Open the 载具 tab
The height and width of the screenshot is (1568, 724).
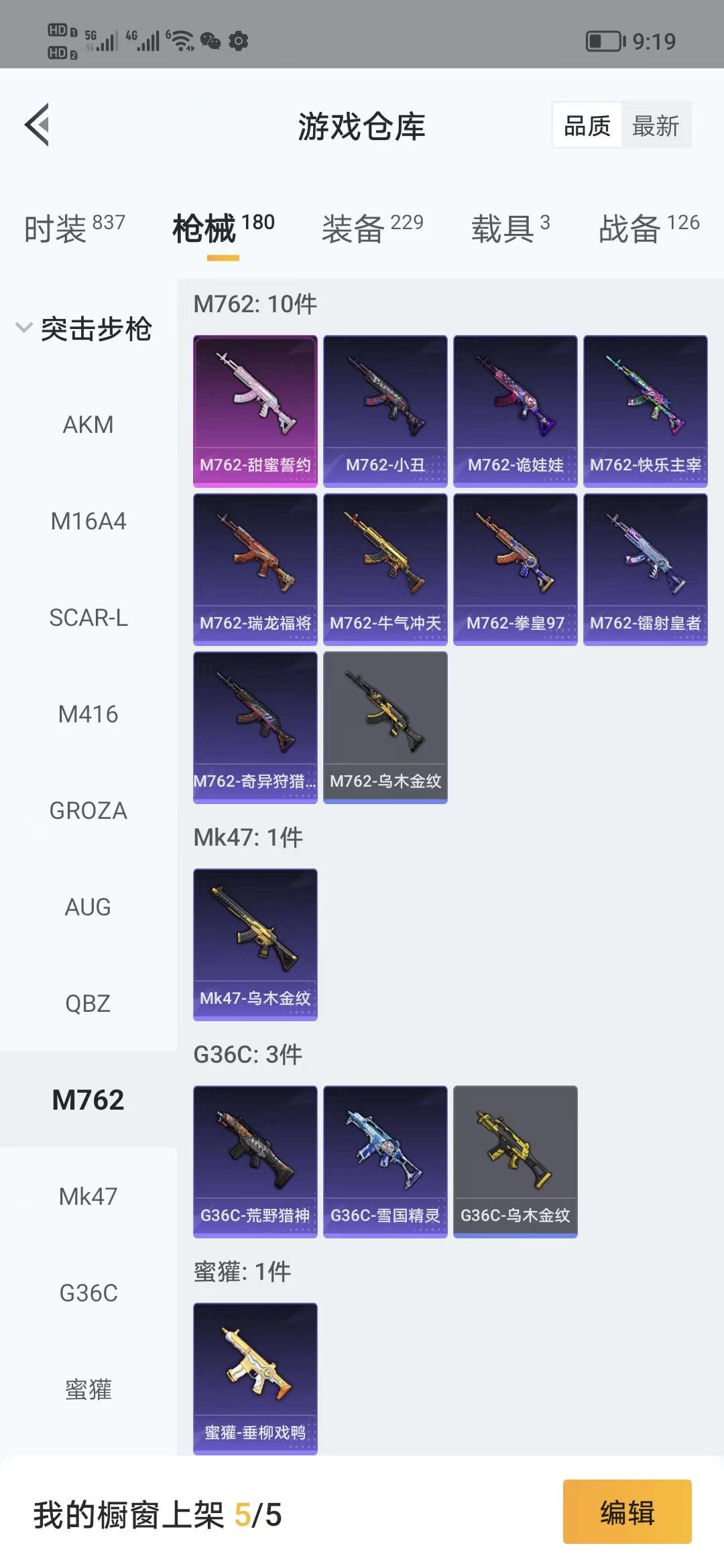coord(510,228)
